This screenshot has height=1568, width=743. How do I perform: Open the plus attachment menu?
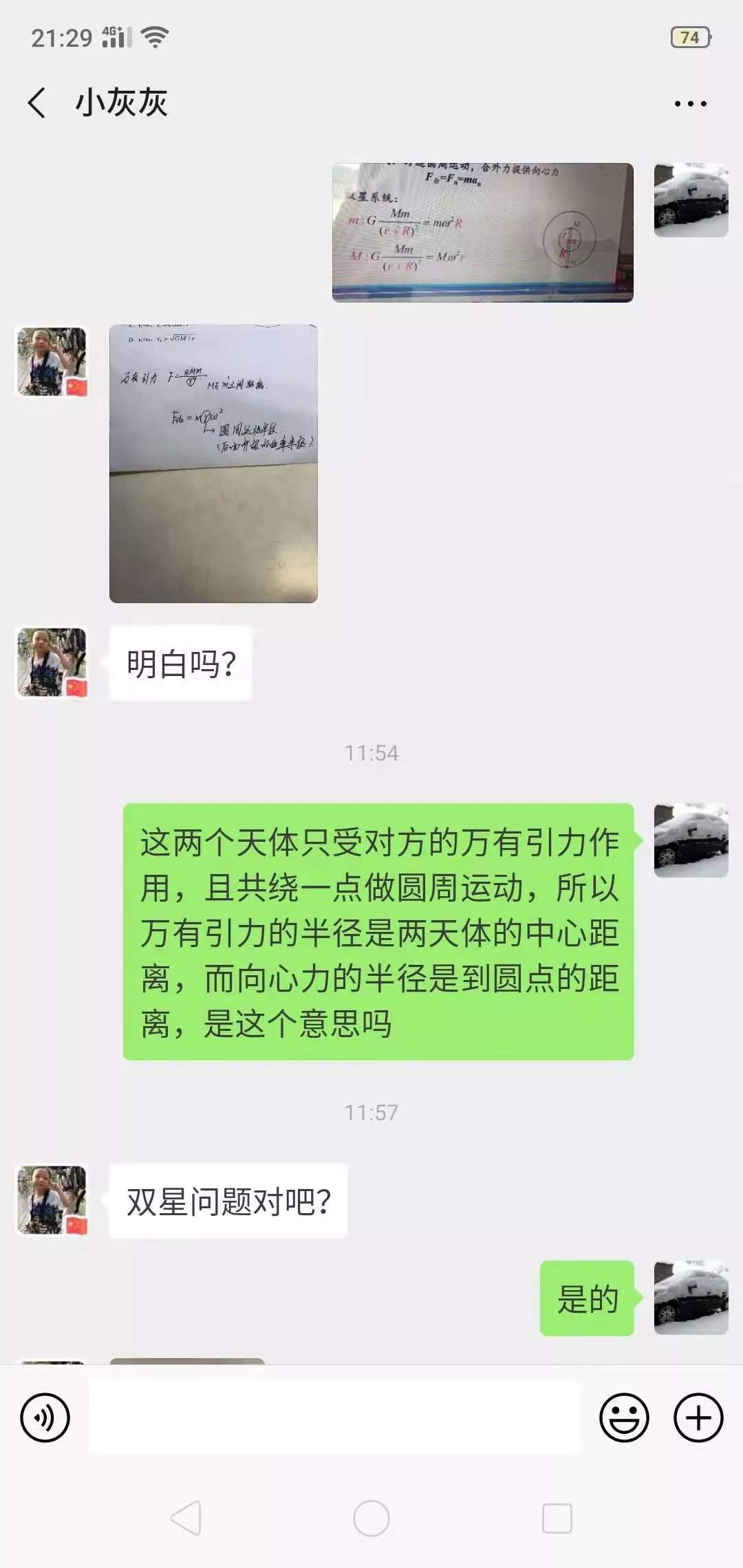698,1417
